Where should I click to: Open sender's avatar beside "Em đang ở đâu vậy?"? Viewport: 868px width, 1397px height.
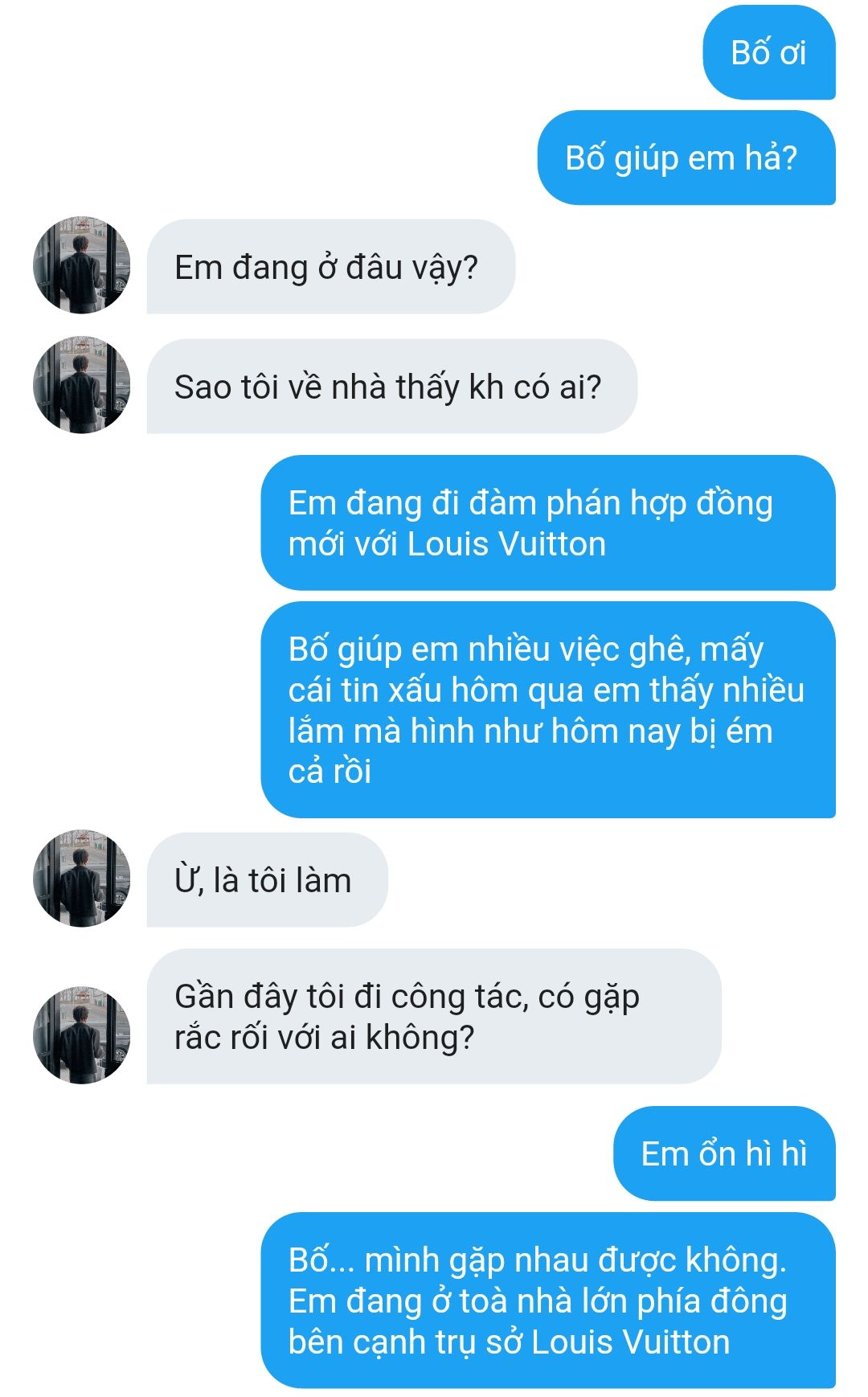[81, 265]
